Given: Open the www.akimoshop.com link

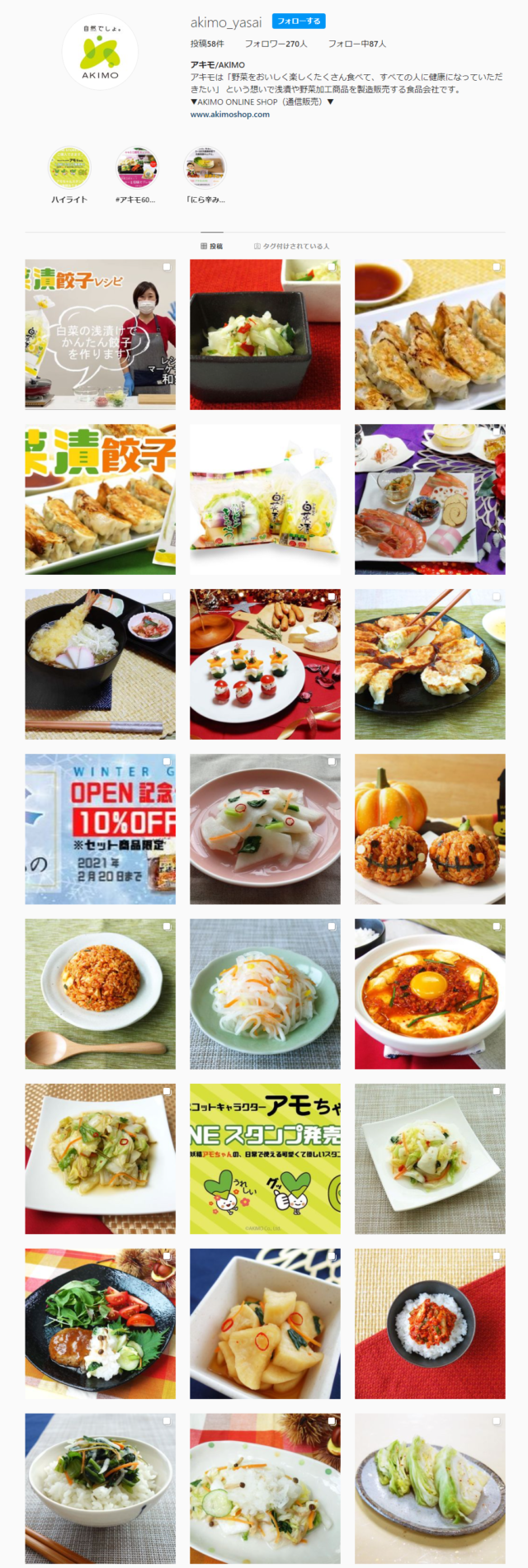Looking at the screenshot, I should click(229, 115).
